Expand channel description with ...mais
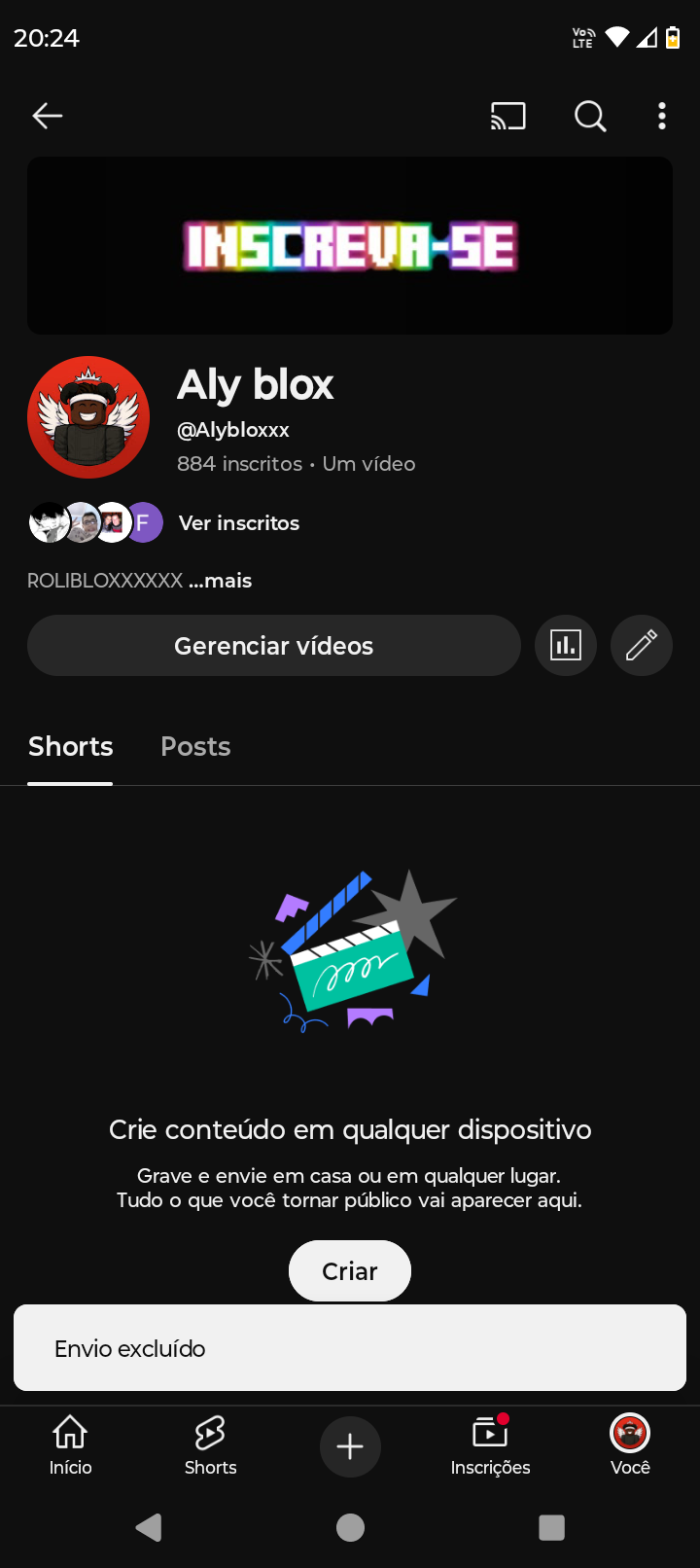Viewport: 700px width, 1568px height. pos(221,581)
